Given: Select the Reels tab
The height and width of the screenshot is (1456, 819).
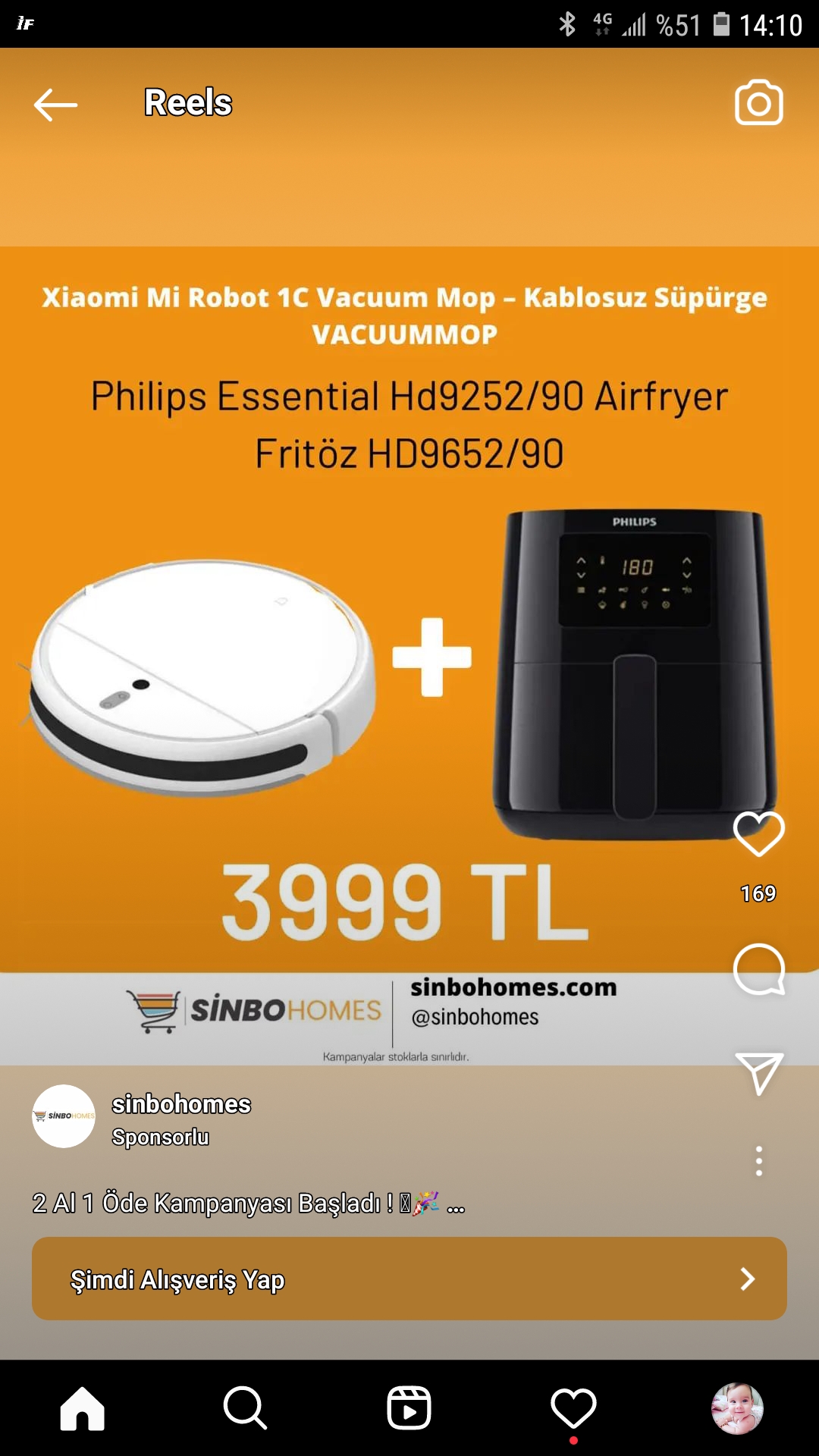Looking at the screenshot, I should coord(409,1408).
